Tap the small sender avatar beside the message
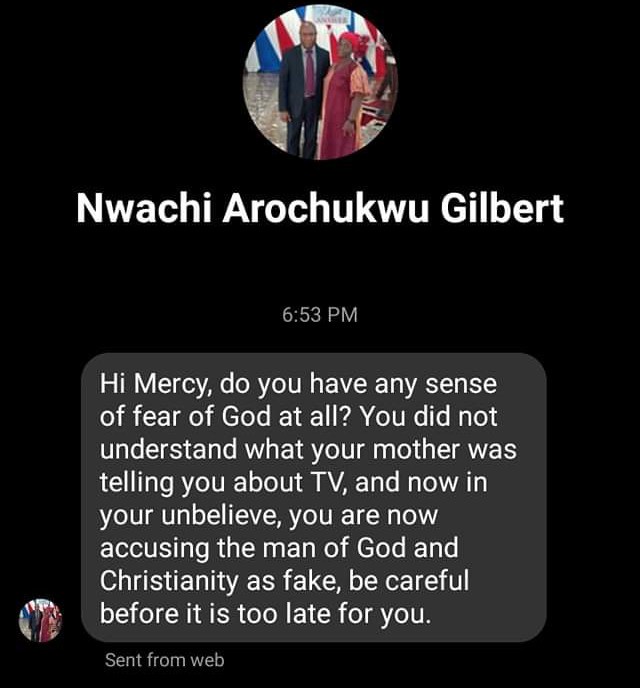 (x=40, y=621)
